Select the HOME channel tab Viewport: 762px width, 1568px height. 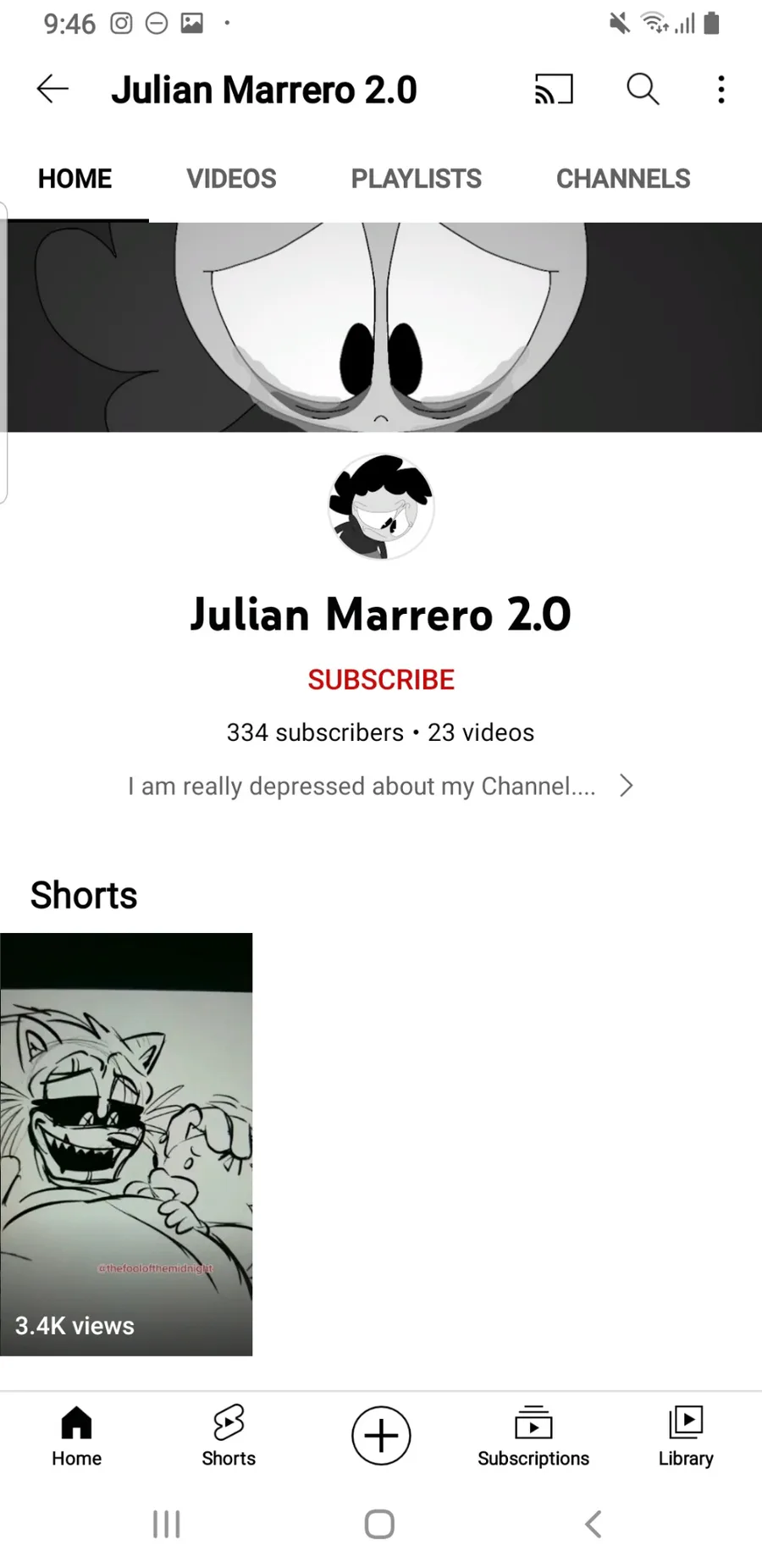coord(75,179)
